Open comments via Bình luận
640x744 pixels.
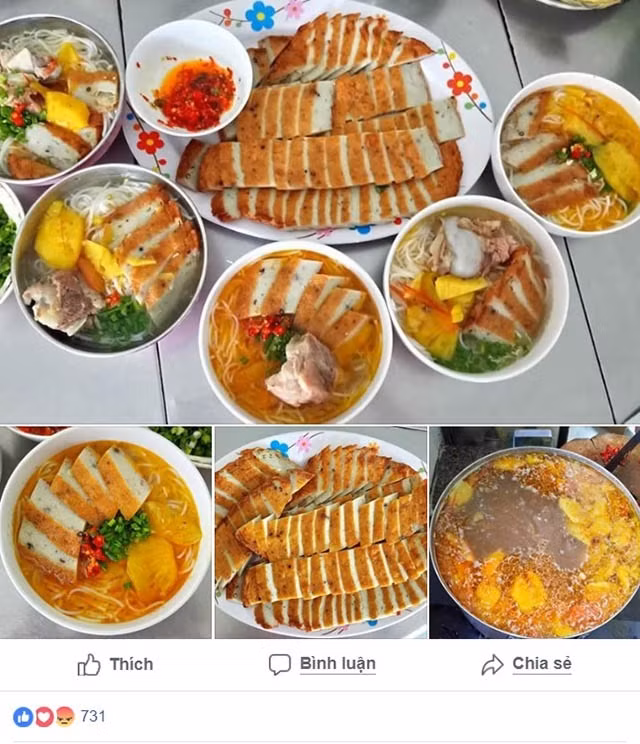pyautogui.click(x=322, y=665)
